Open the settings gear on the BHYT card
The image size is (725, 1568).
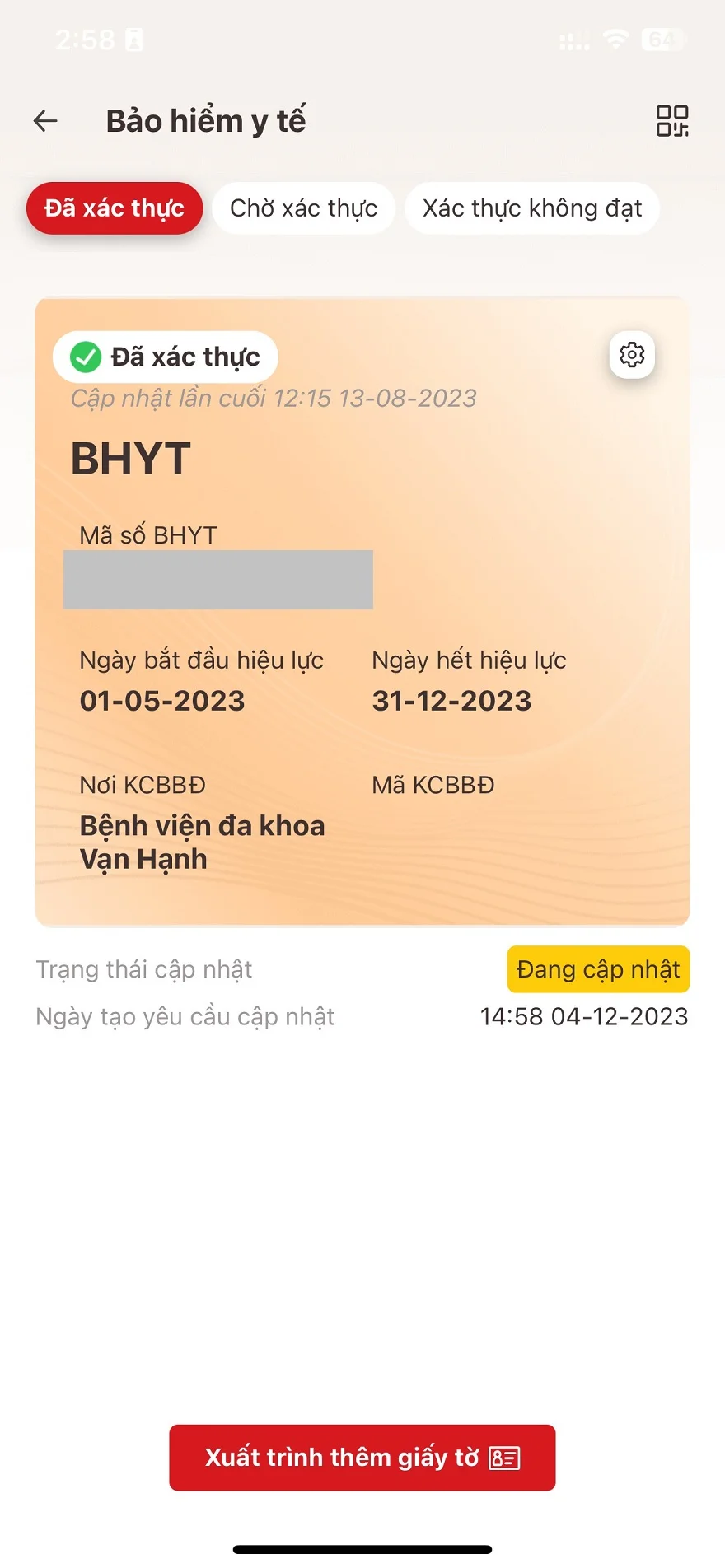pyautogui.click(x=631, y=355)
